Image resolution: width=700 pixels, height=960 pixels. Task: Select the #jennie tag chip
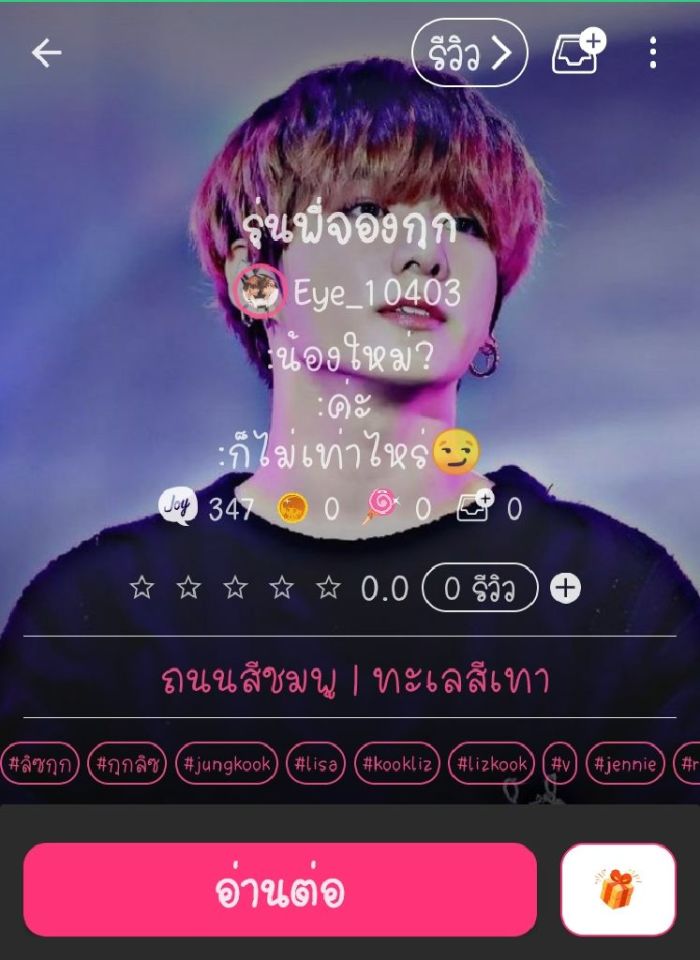625,765
